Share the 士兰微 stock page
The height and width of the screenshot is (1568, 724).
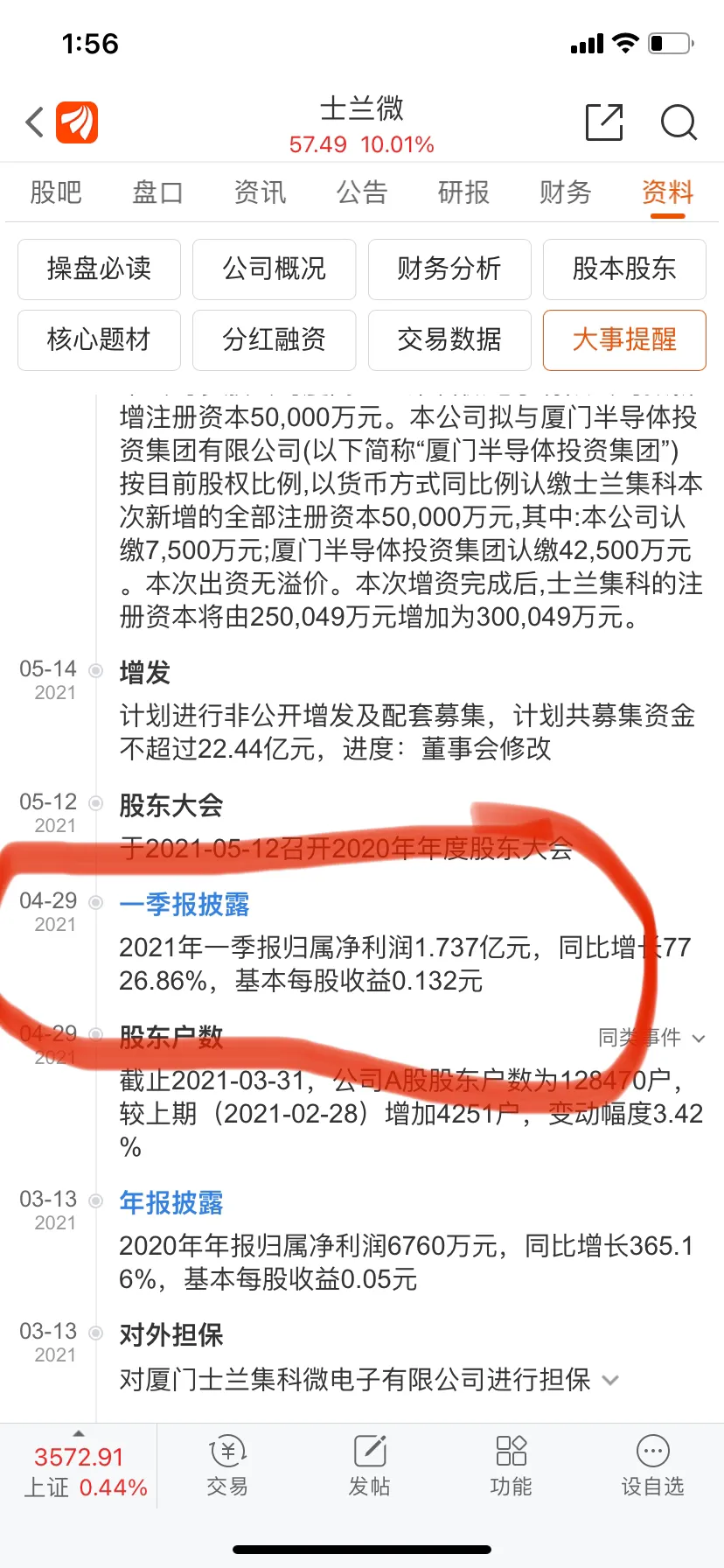[603, 122]
